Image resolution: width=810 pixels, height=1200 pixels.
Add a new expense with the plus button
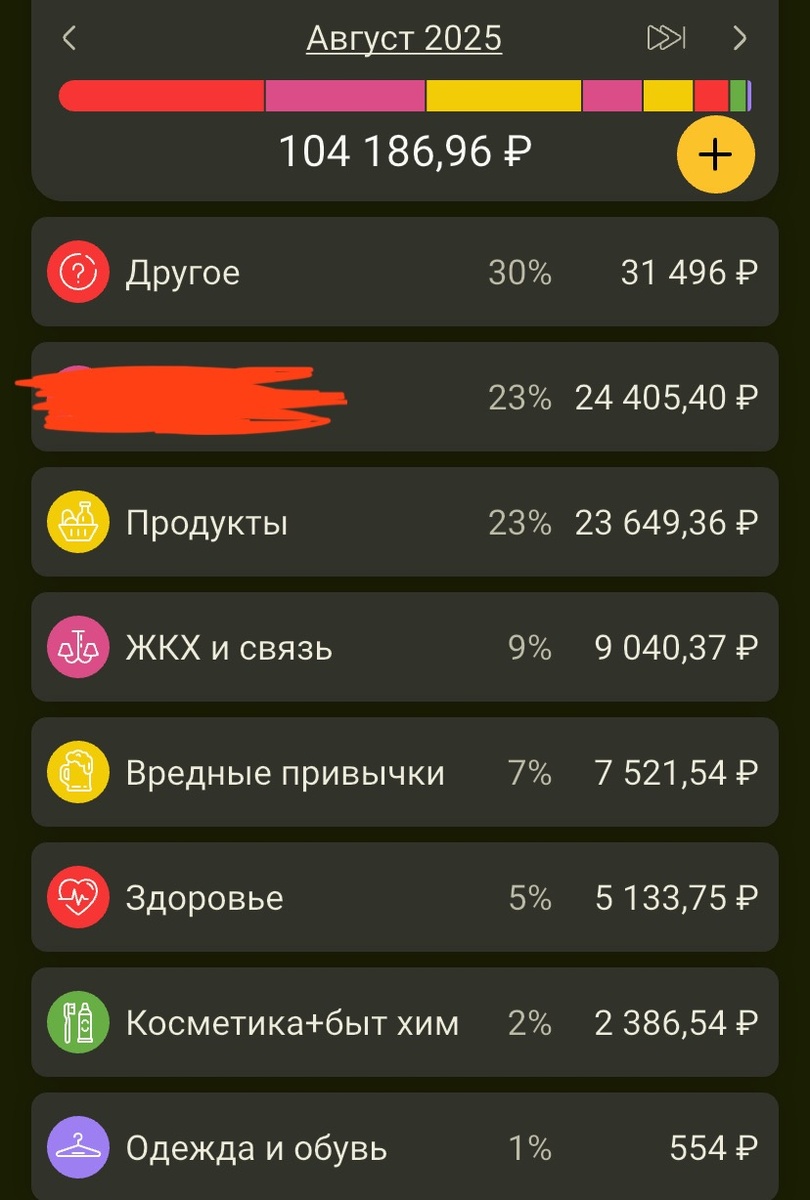716,155
